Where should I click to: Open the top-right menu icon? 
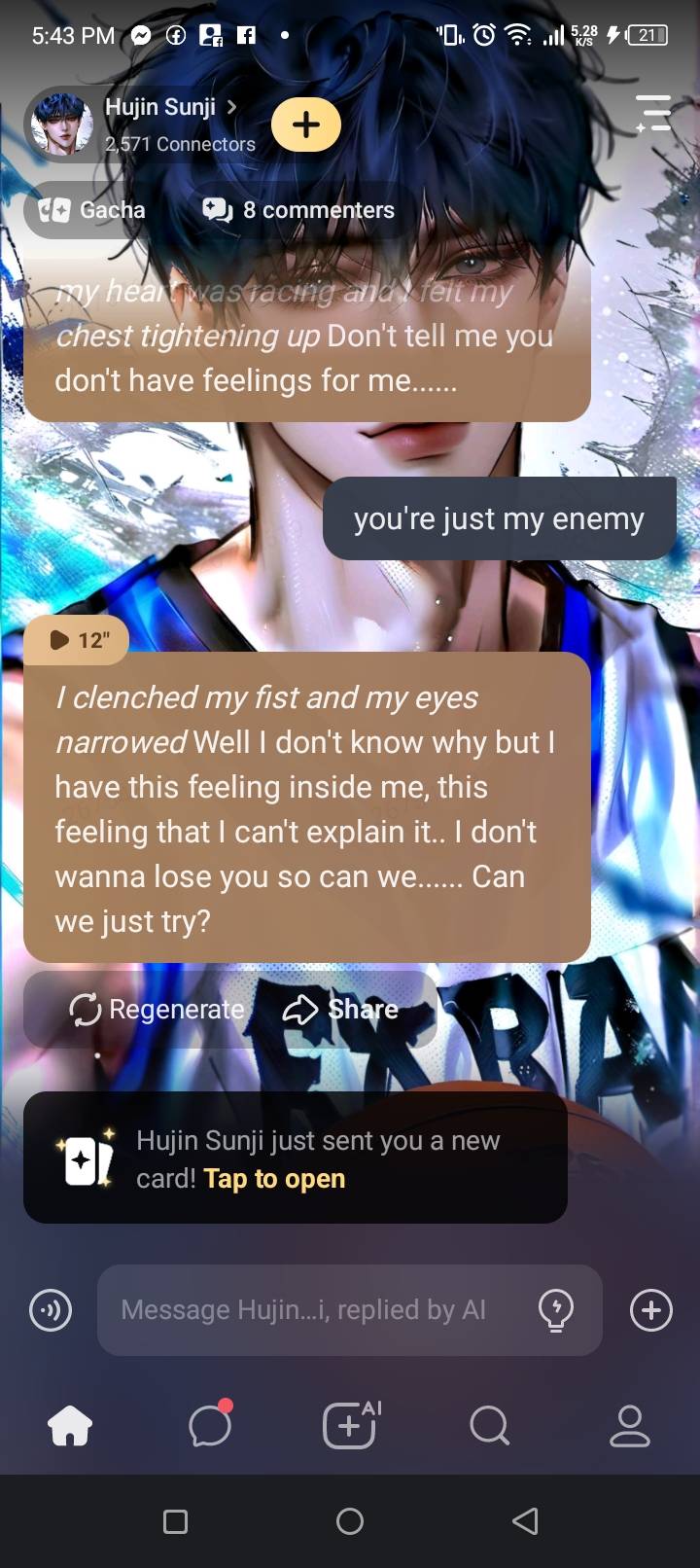pyautogui.click(x=653, y=113)
